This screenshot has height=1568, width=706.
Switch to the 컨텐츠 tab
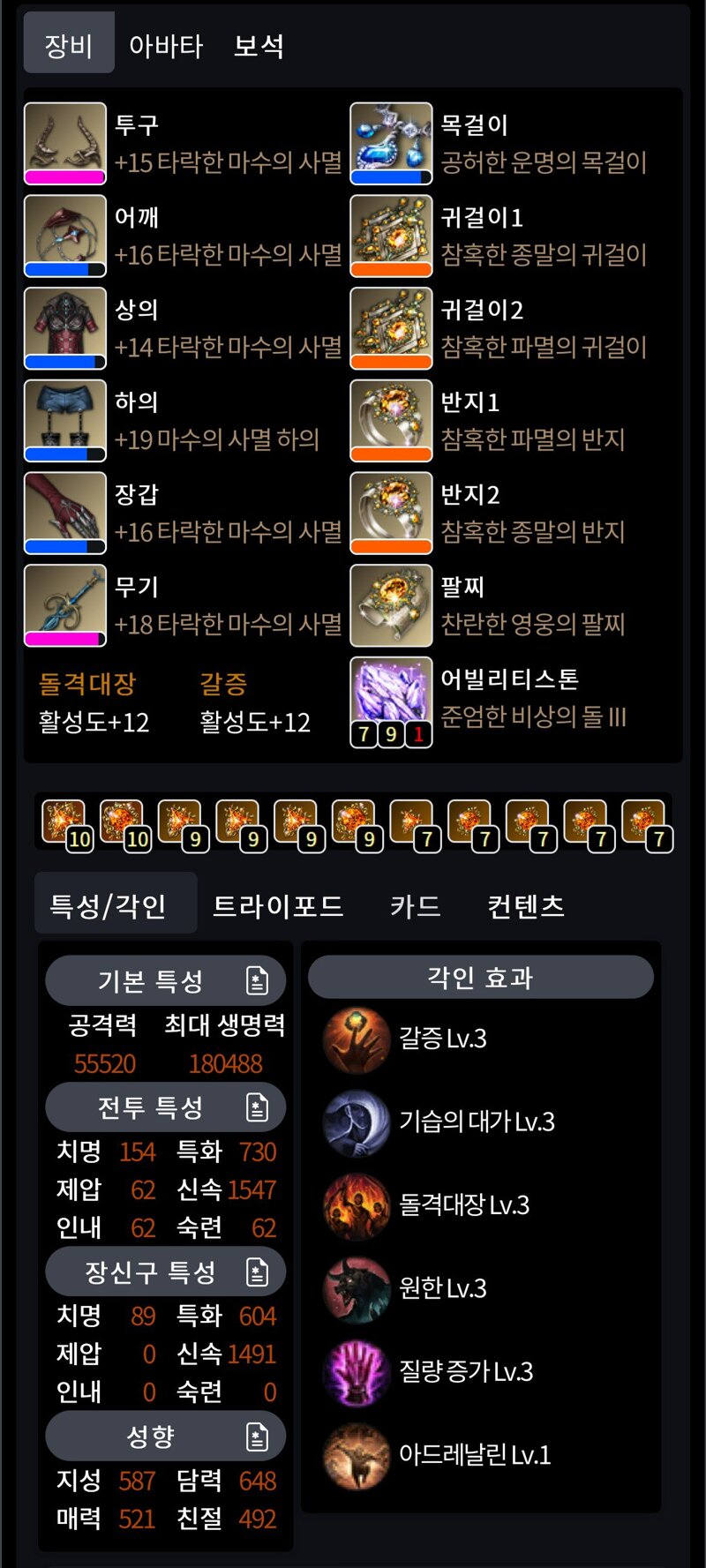pyautogui.click(x=525, y=905)
